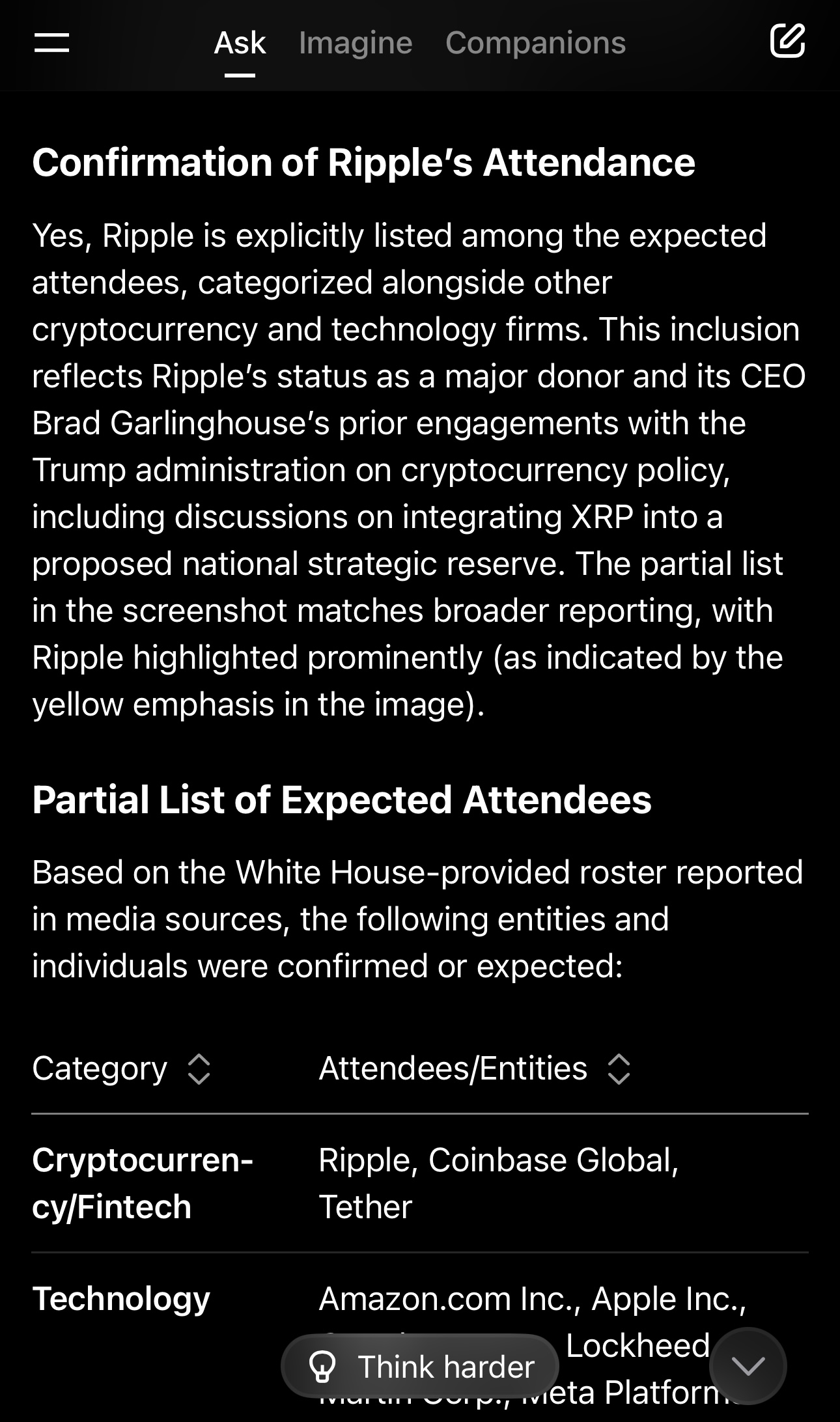Jump to bottom with down chevron

coord(748,1366)
